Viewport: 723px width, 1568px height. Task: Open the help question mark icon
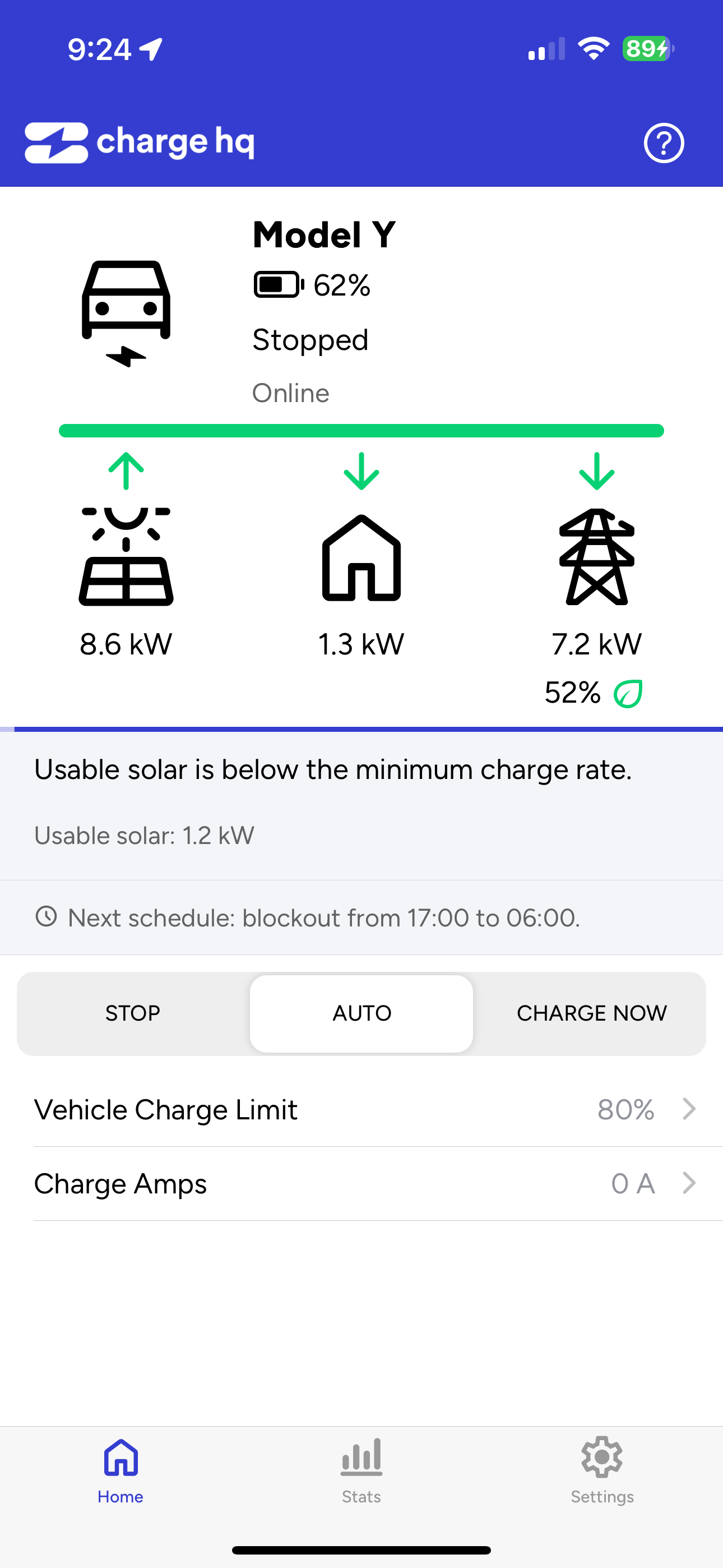click(x=664, y=143)
